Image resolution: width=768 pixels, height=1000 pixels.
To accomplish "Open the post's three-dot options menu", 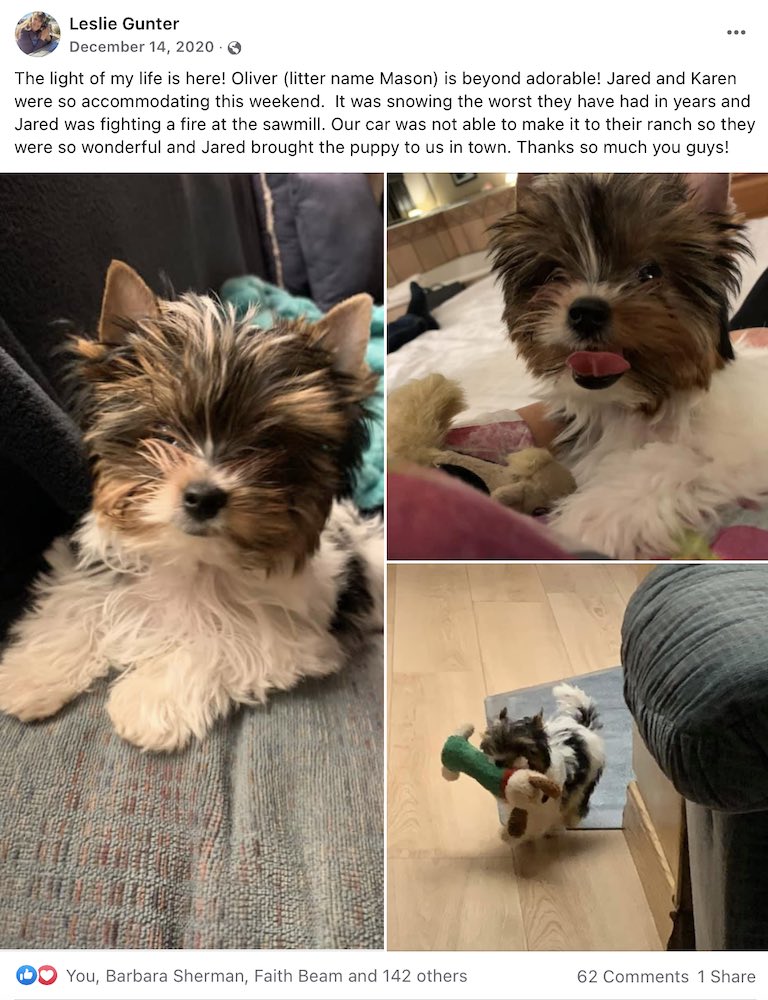I will 736,32.
